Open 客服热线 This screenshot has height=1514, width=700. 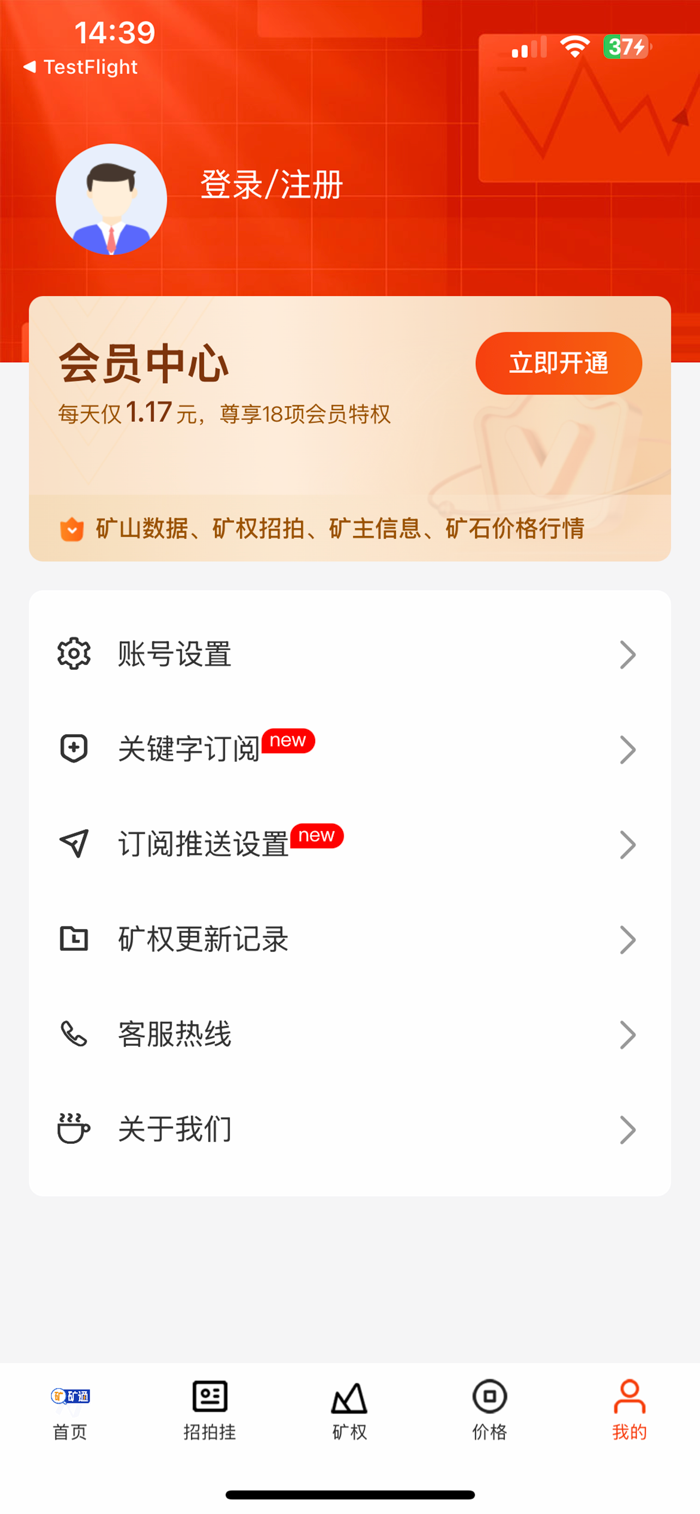350,1035
